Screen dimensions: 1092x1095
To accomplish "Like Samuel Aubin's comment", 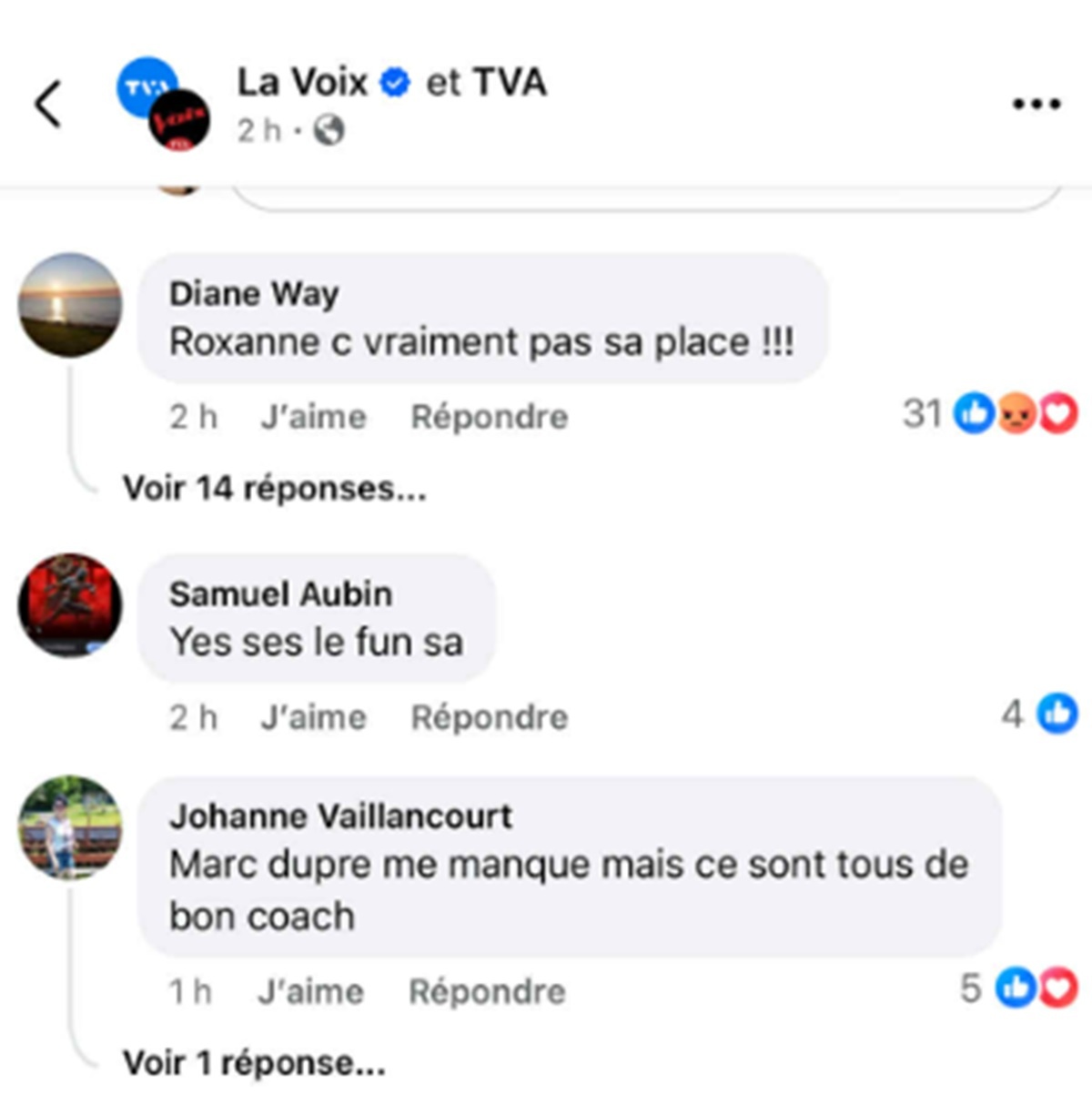I will click(x=313, y=717).
